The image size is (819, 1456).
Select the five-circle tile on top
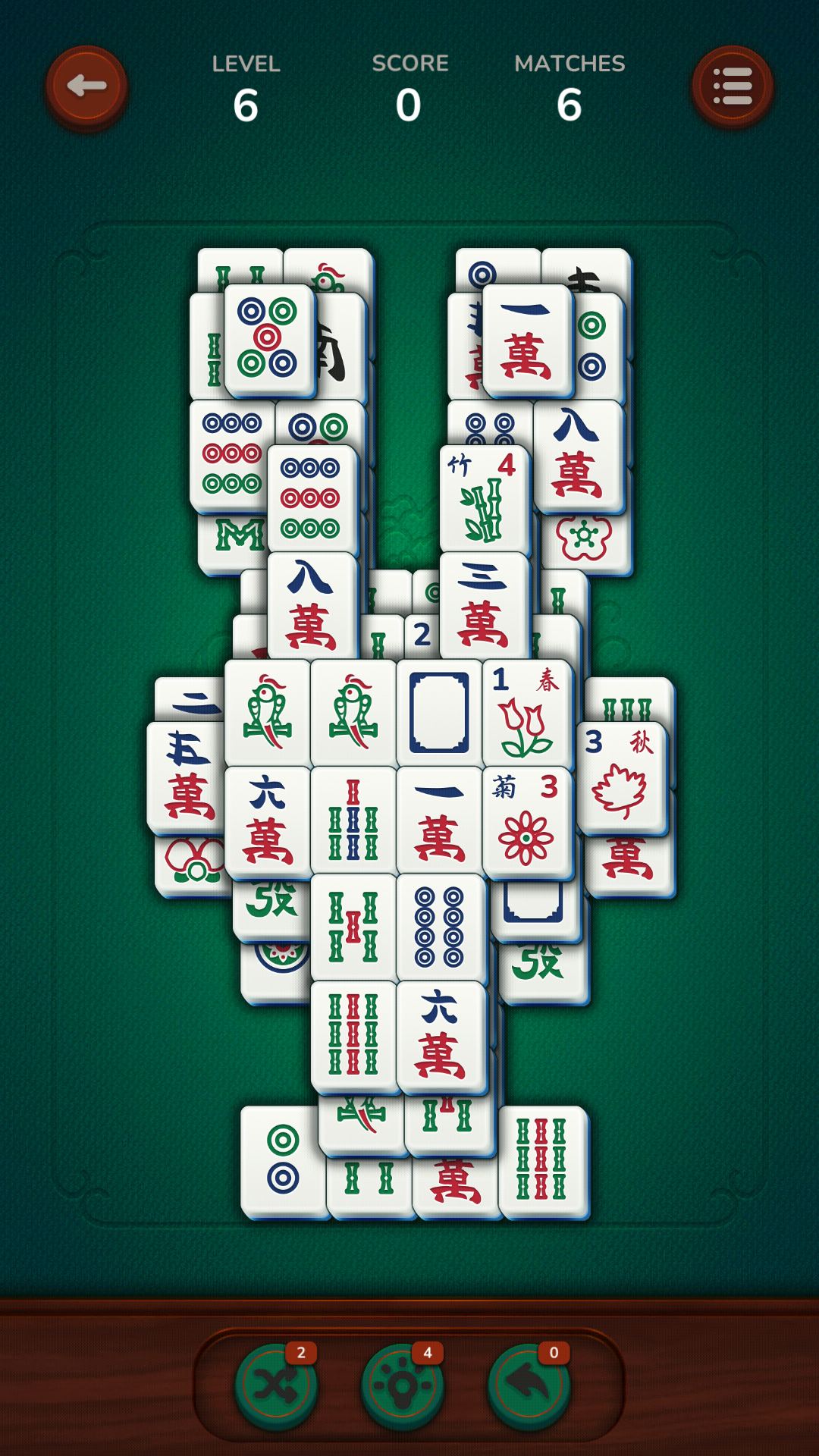tap(268, 339)
